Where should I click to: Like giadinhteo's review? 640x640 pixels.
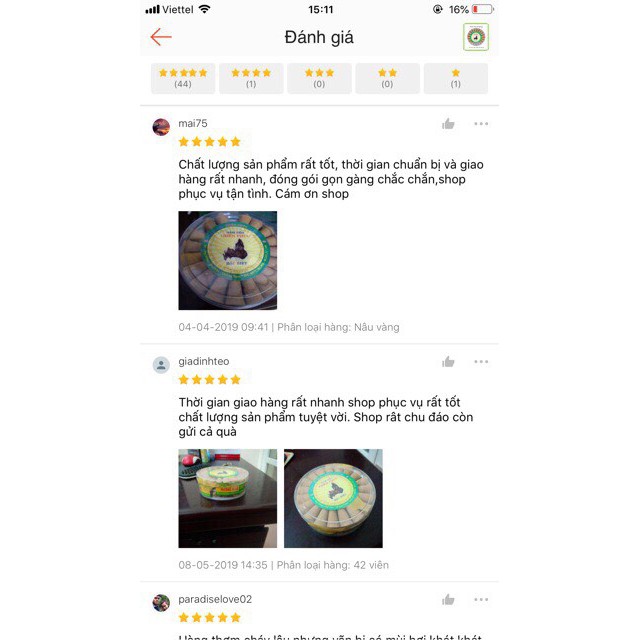coord(448,362)
